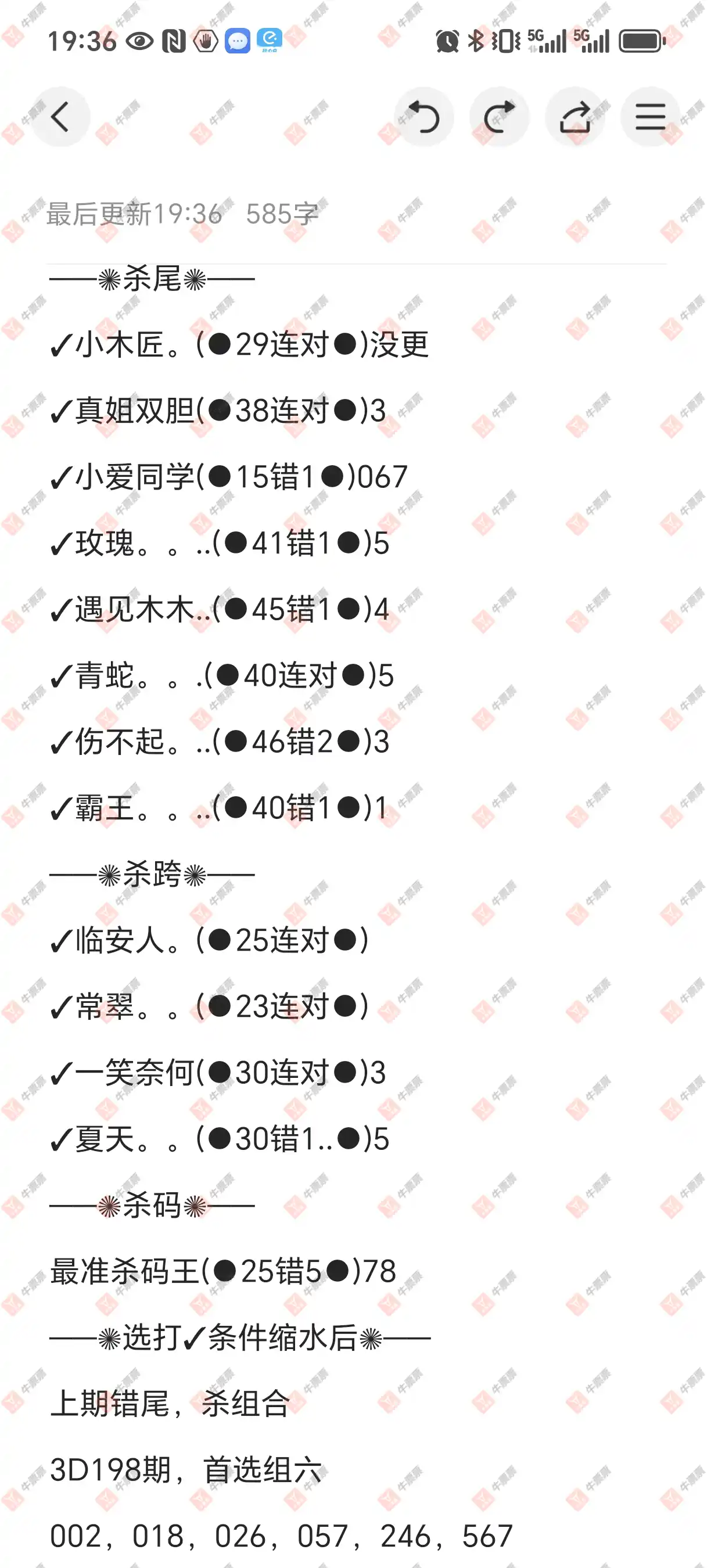Go back from the note editor
The height and width of the screenshot is (1568, 711).
pyautogui.click(x=60, y=117)
